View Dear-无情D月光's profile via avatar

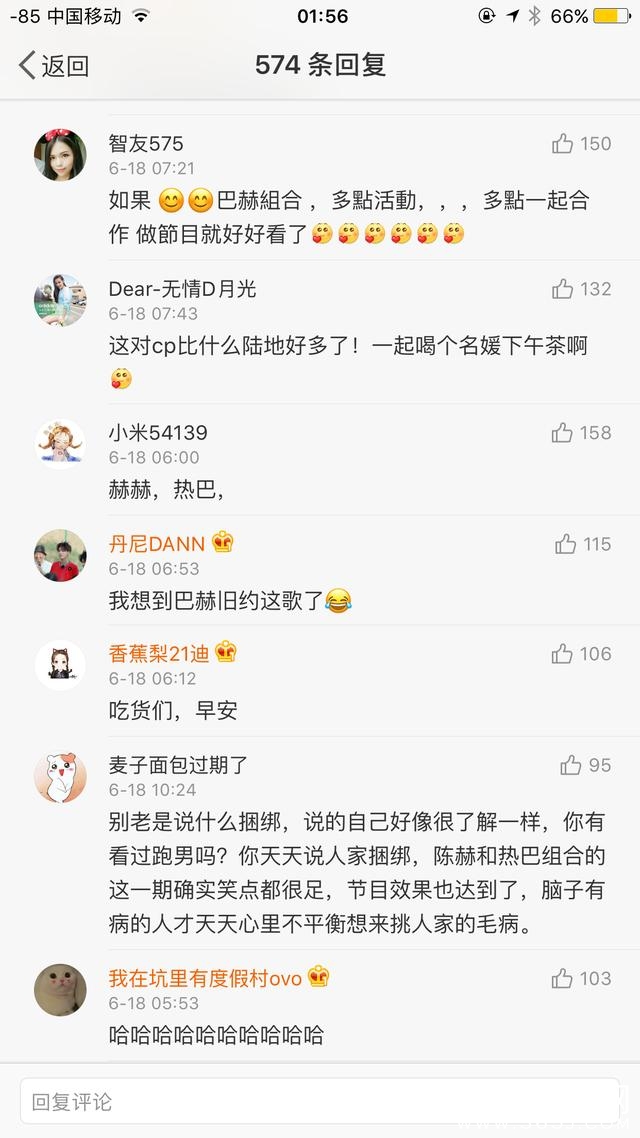[60, 300]
